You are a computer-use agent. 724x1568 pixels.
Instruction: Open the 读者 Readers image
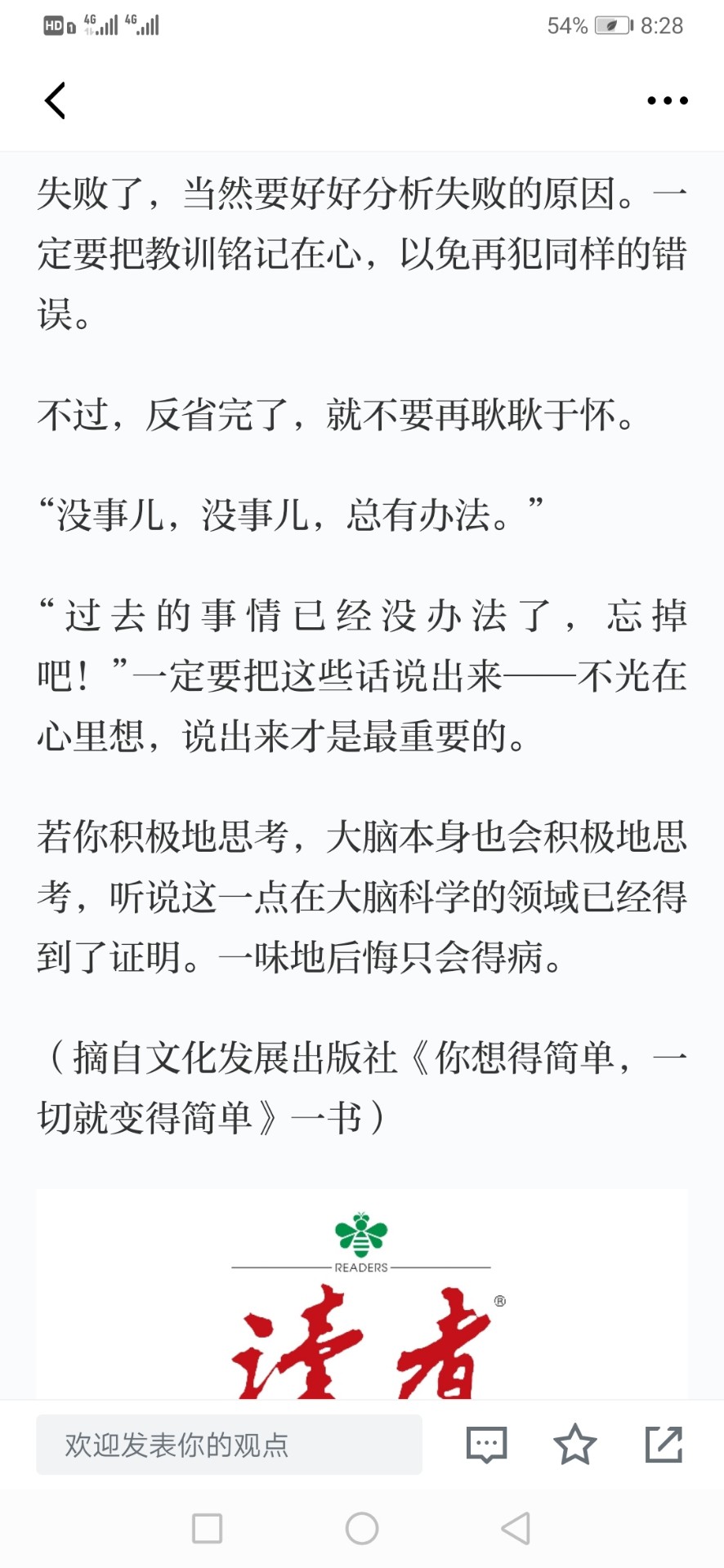point(362,1294)
